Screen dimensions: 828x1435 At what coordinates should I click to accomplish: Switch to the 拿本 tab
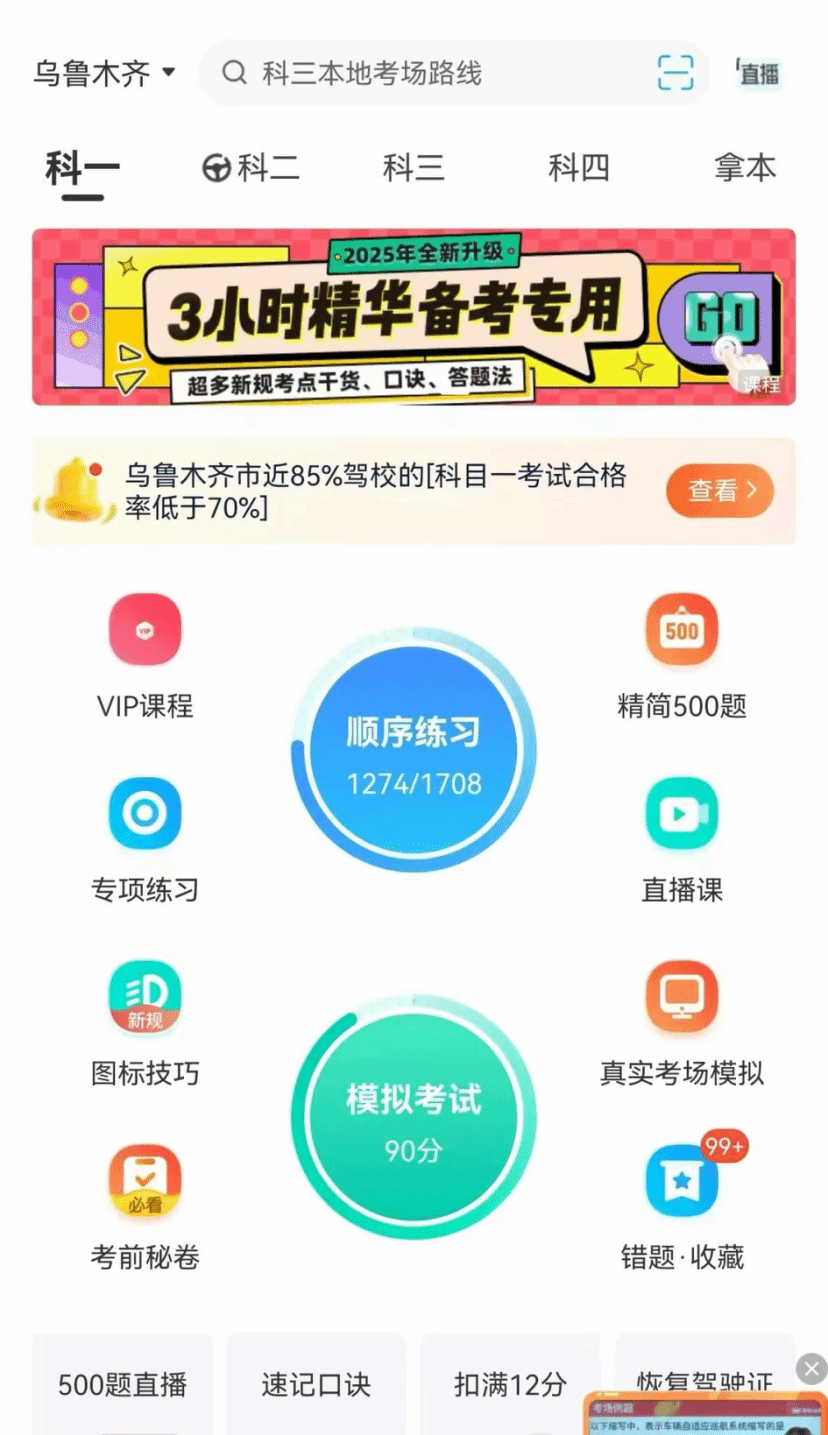point(745,168)
